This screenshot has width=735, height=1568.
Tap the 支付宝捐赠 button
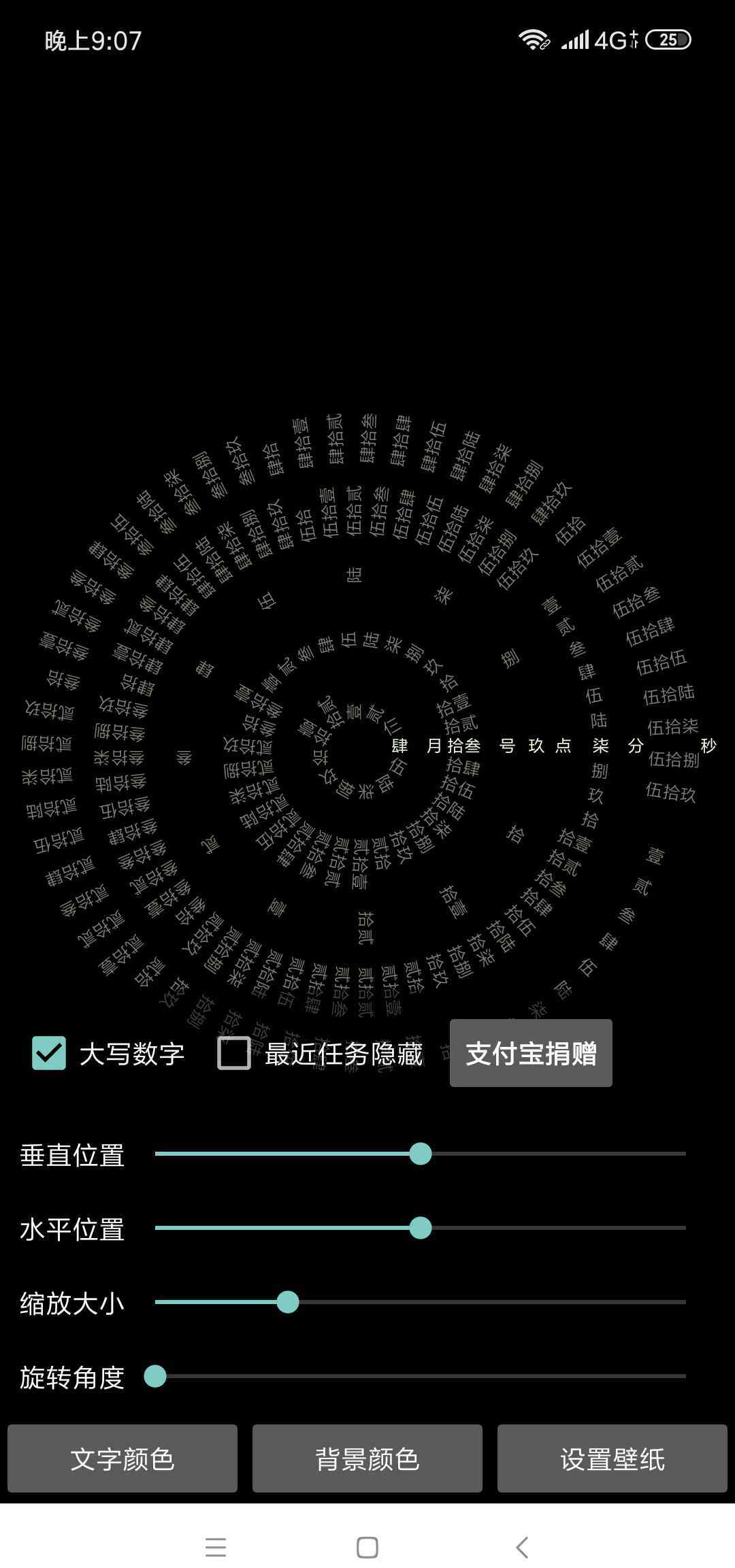531,1053
